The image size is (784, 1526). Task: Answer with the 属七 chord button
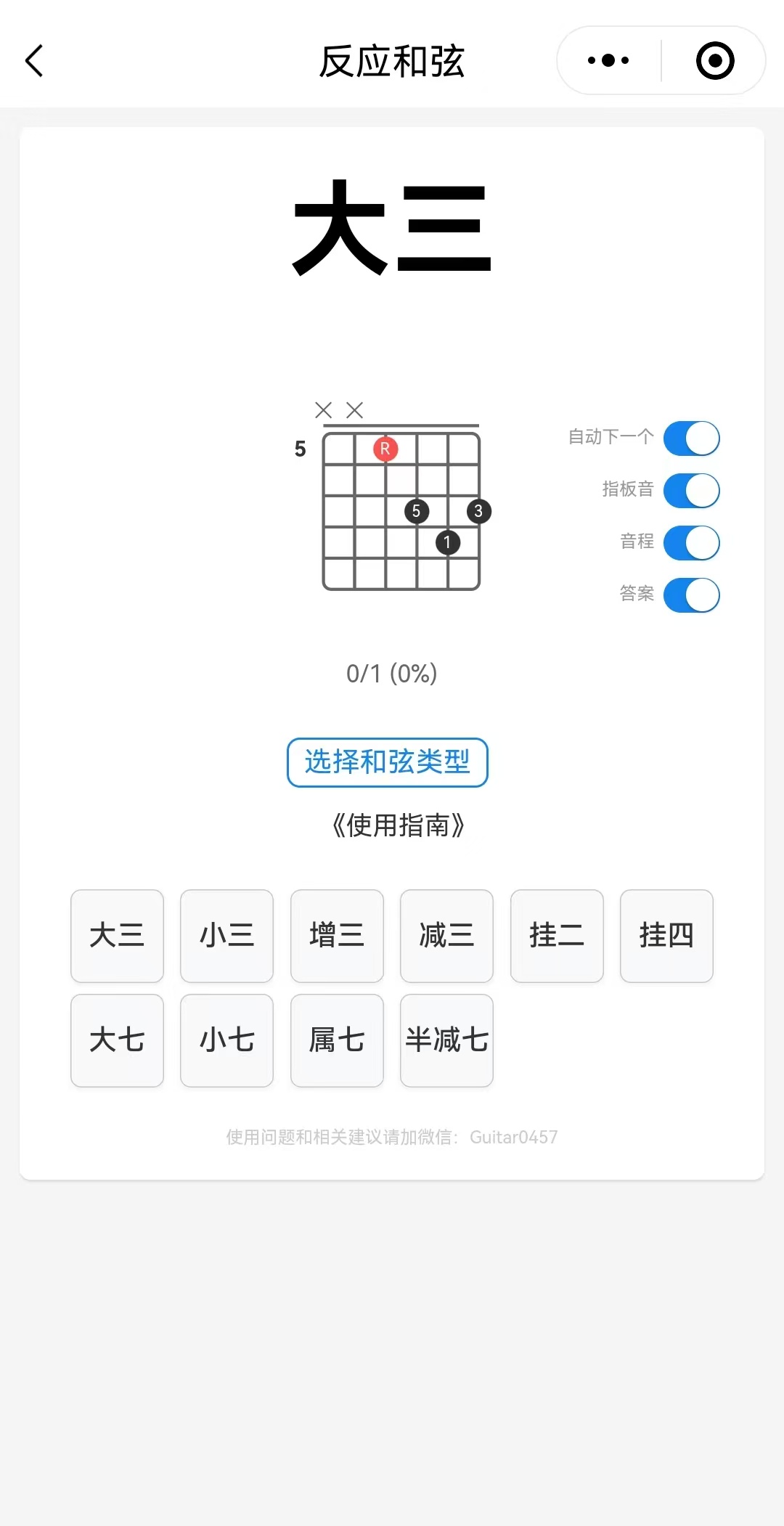[337, 1040]
